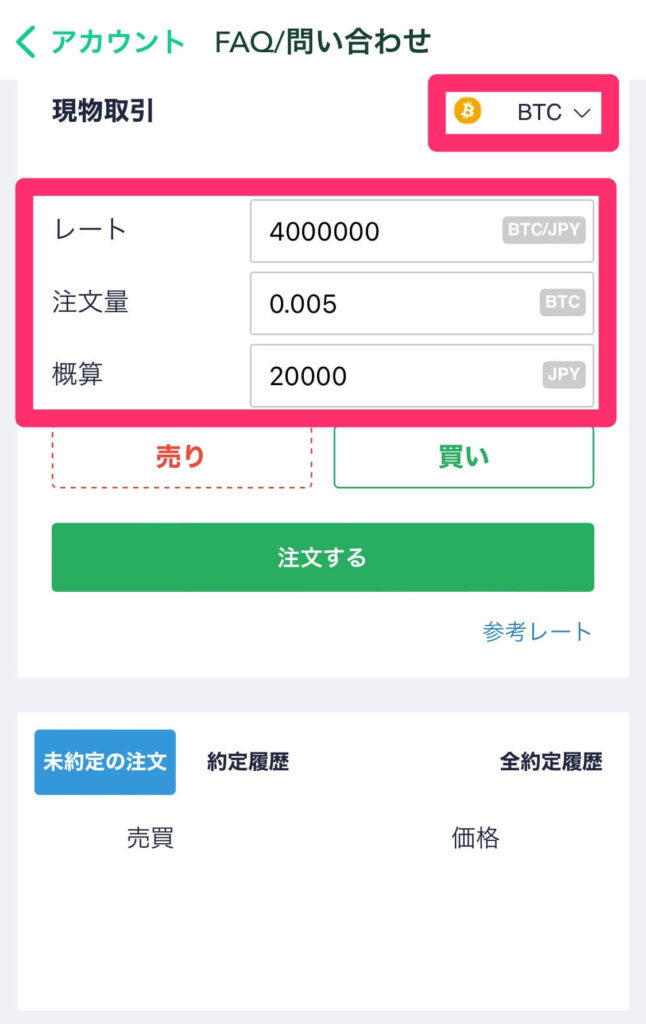Image resolution: width=646 pixels, height=1024 pixels.
Task: Switch to 全約定履歴 tab
Action: point(551,762)
